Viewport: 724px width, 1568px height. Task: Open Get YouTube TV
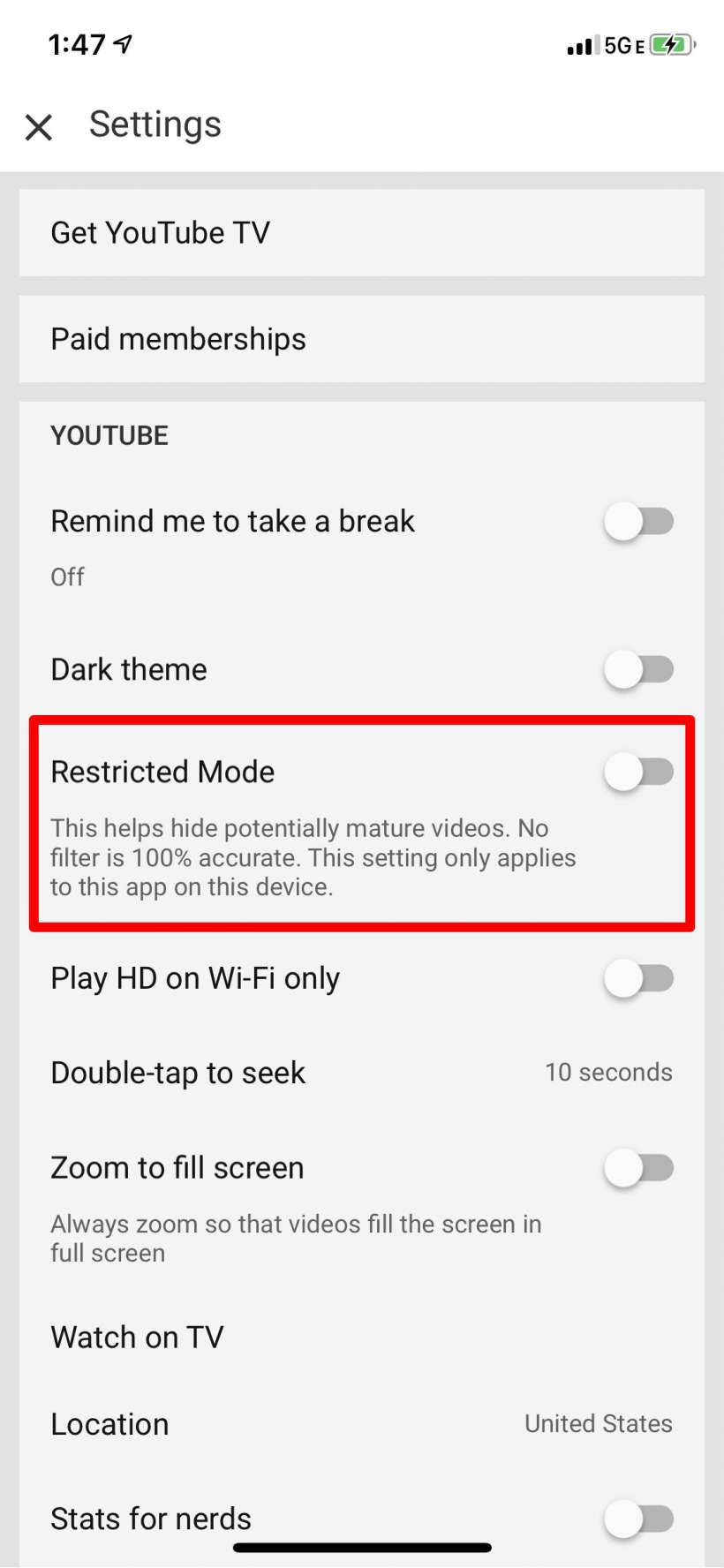click(x=362, y=233)
